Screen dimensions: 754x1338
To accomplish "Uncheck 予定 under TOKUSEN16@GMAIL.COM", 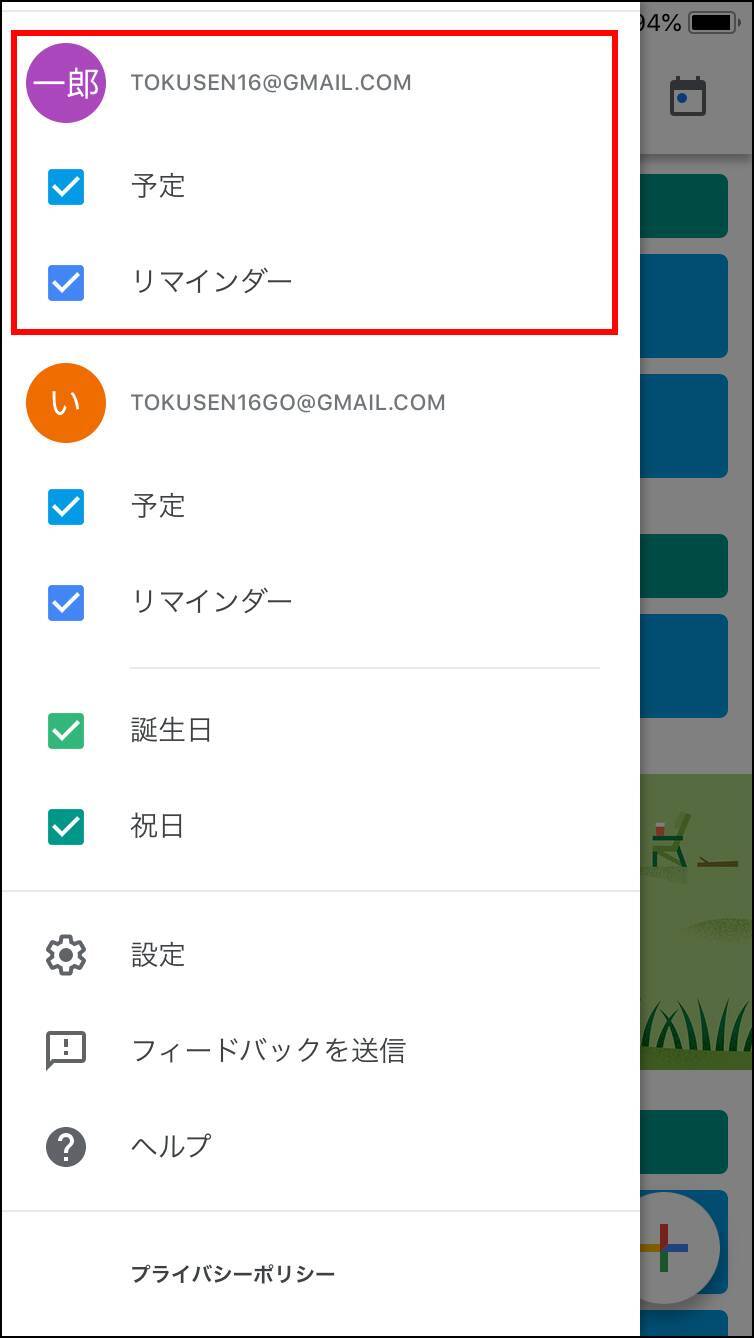I will pyautogui.click(x=66, y=187).
